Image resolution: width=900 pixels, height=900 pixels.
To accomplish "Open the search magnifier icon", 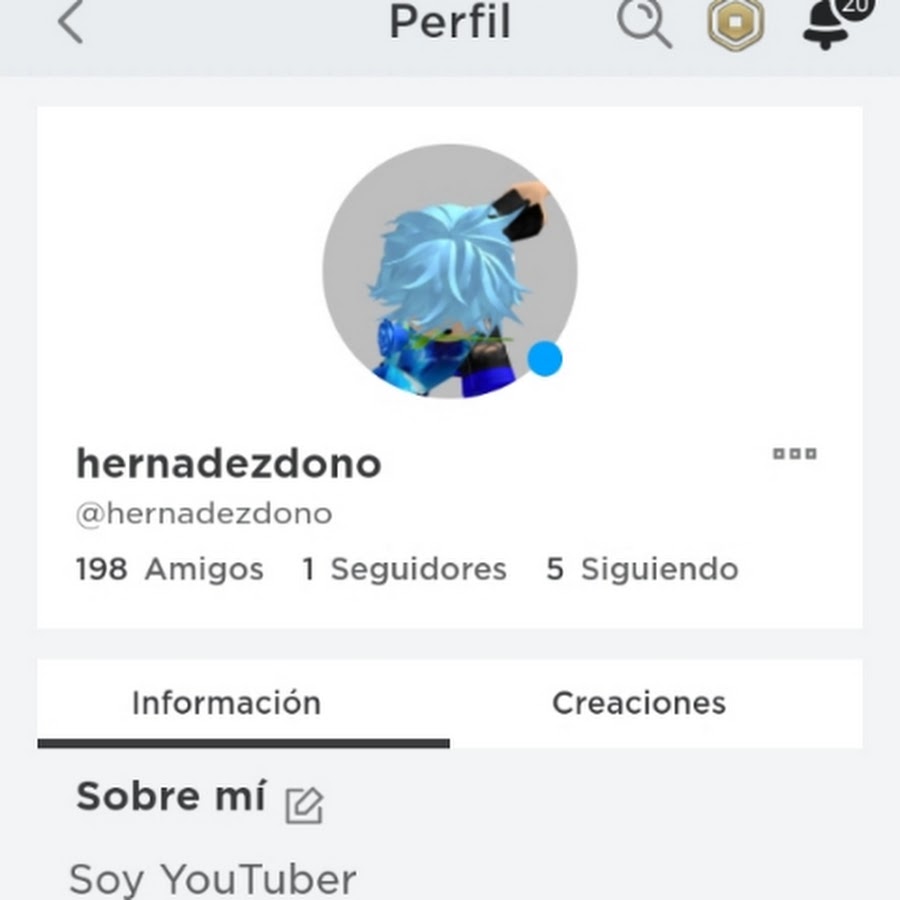I will coord(644,22).
